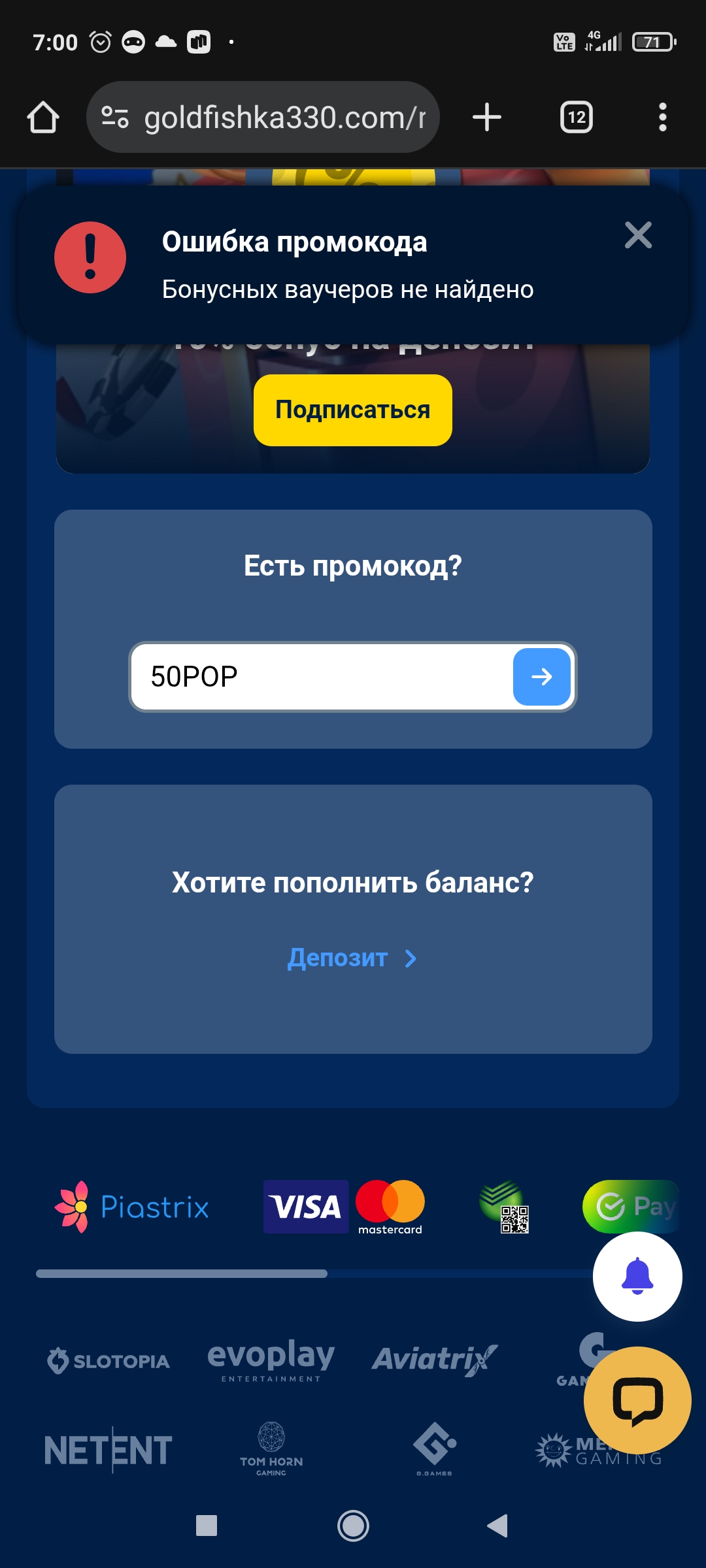
Task: Open a new browser tab
Action: pyautogui.click(x=487, y=118)
